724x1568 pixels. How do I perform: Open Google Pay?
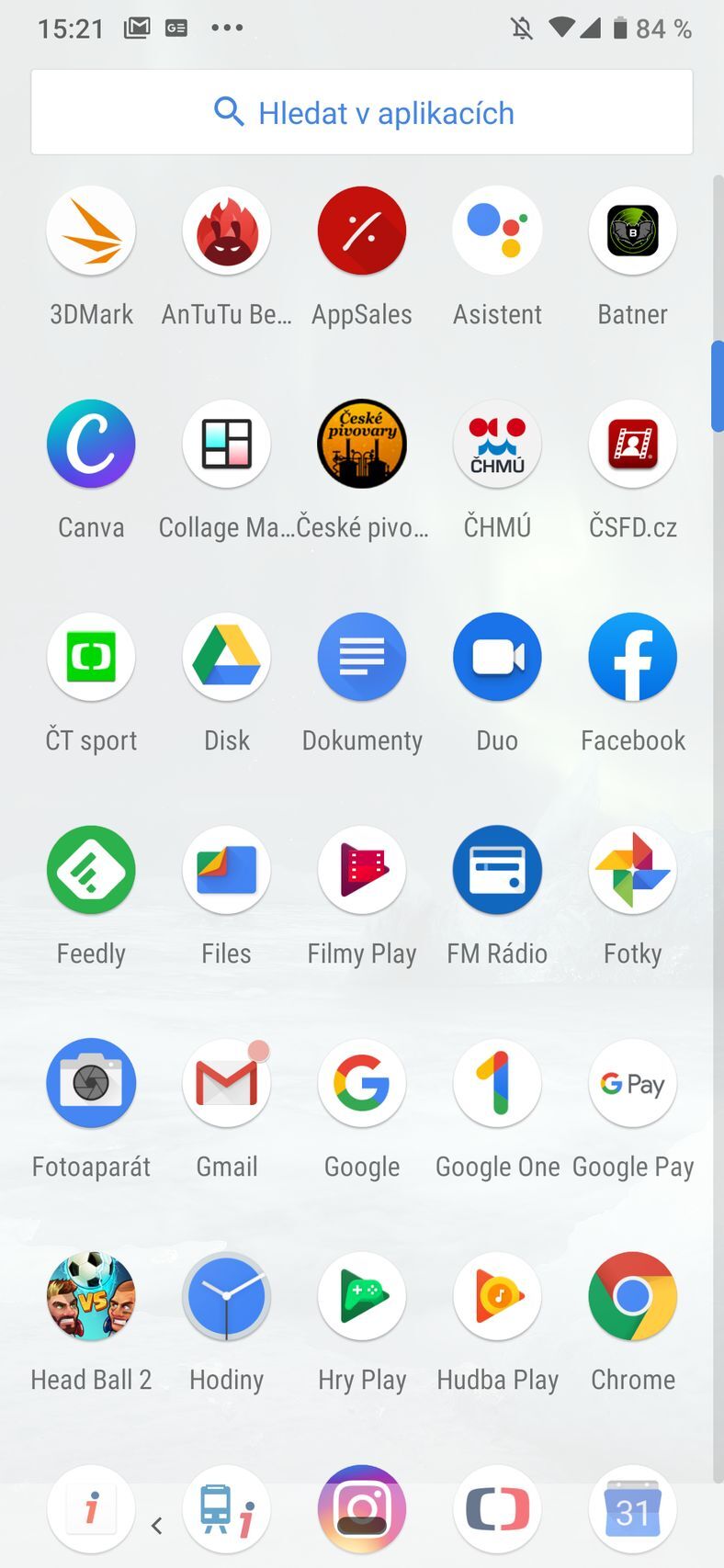click(632, 1083)
